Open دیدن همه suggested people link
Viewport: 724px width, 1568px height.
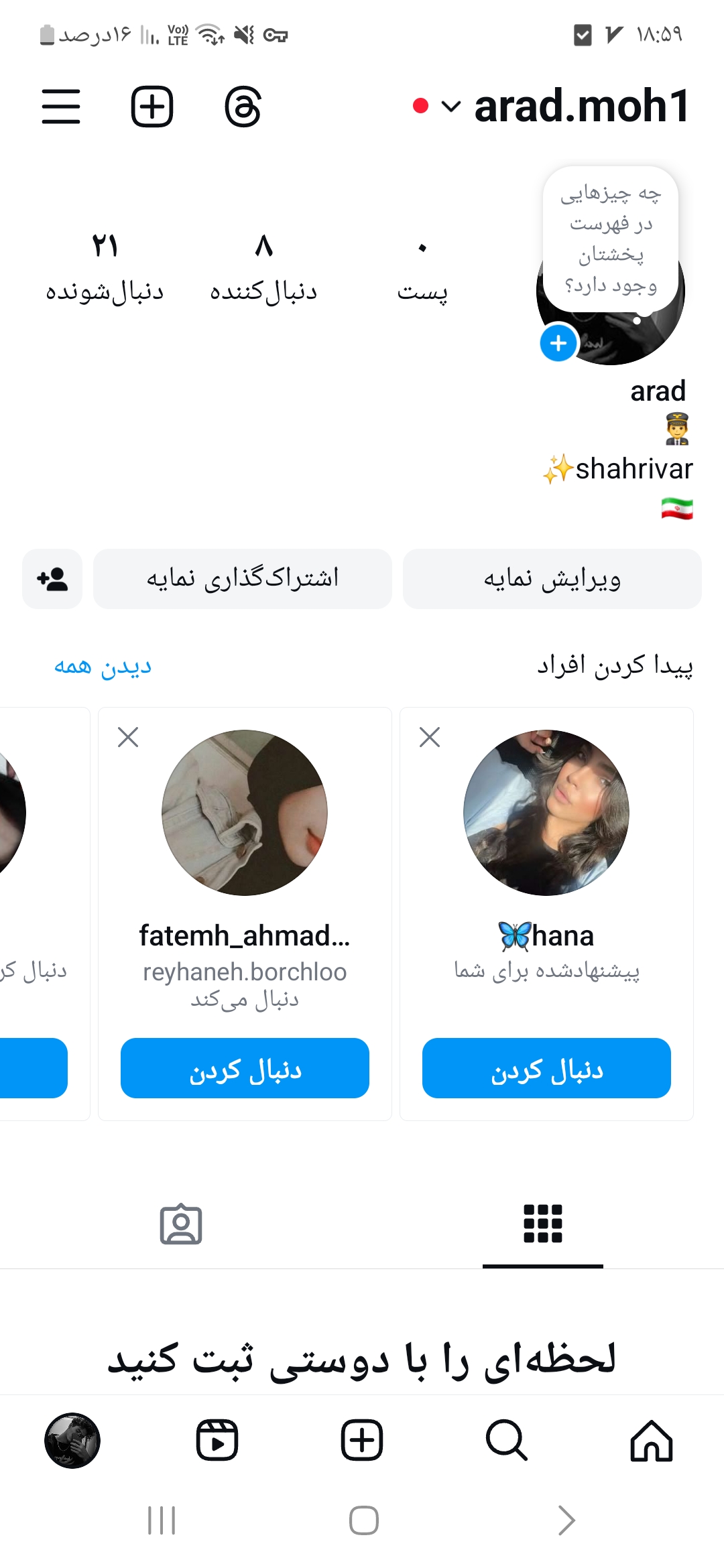coord(103,667)
